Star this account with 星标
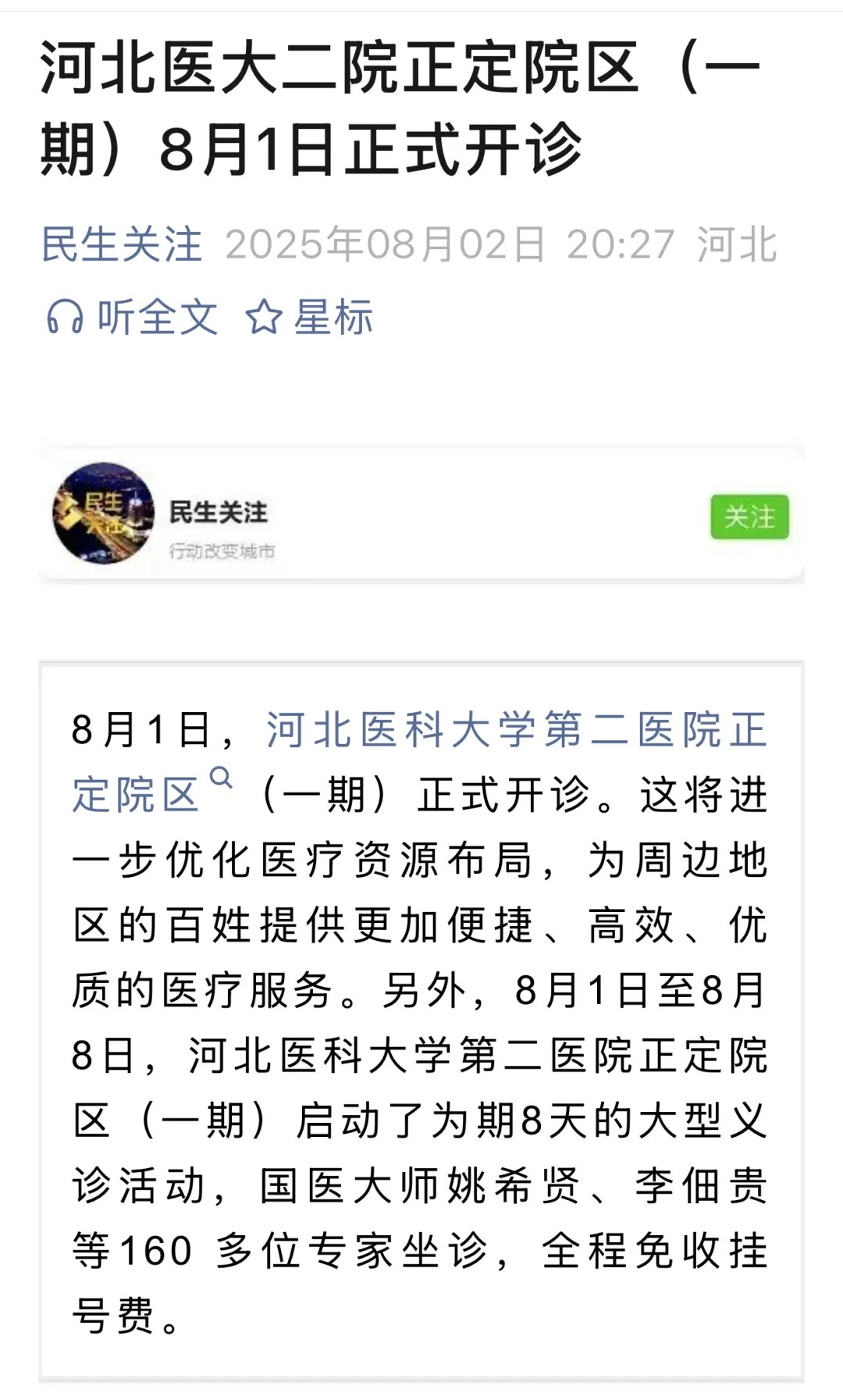The image size is (843, 1400). 310,317
